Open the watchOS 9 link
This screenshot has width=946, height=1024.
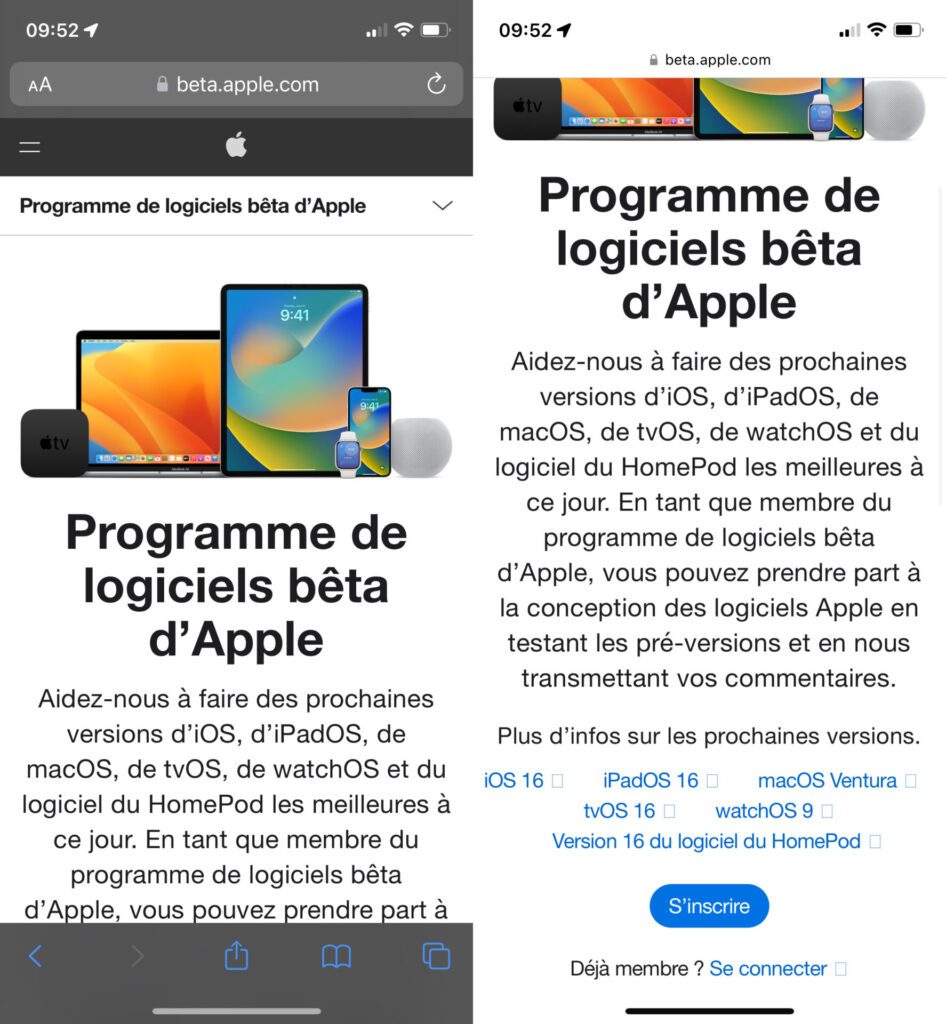[764, 811]
